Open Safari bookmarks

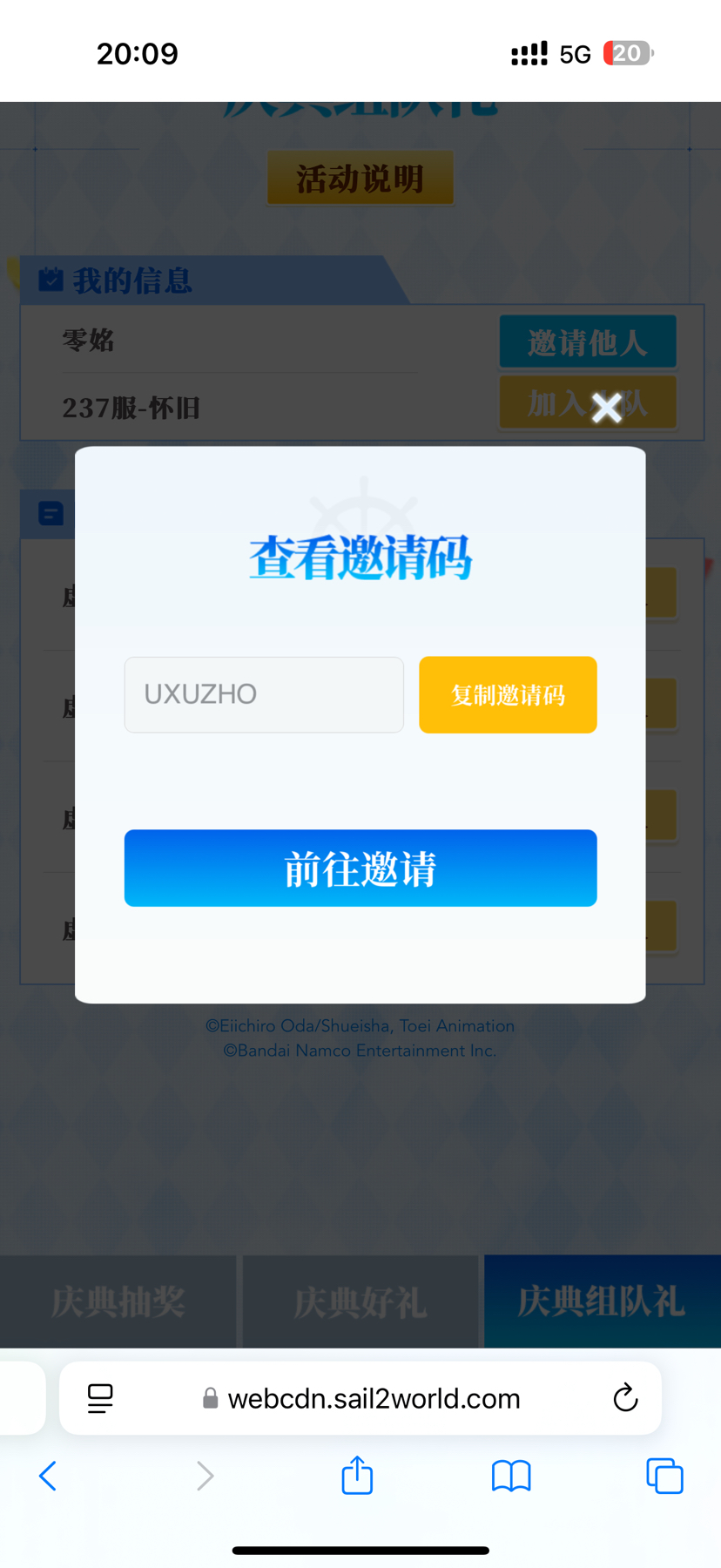click(x=511, y=1476)
